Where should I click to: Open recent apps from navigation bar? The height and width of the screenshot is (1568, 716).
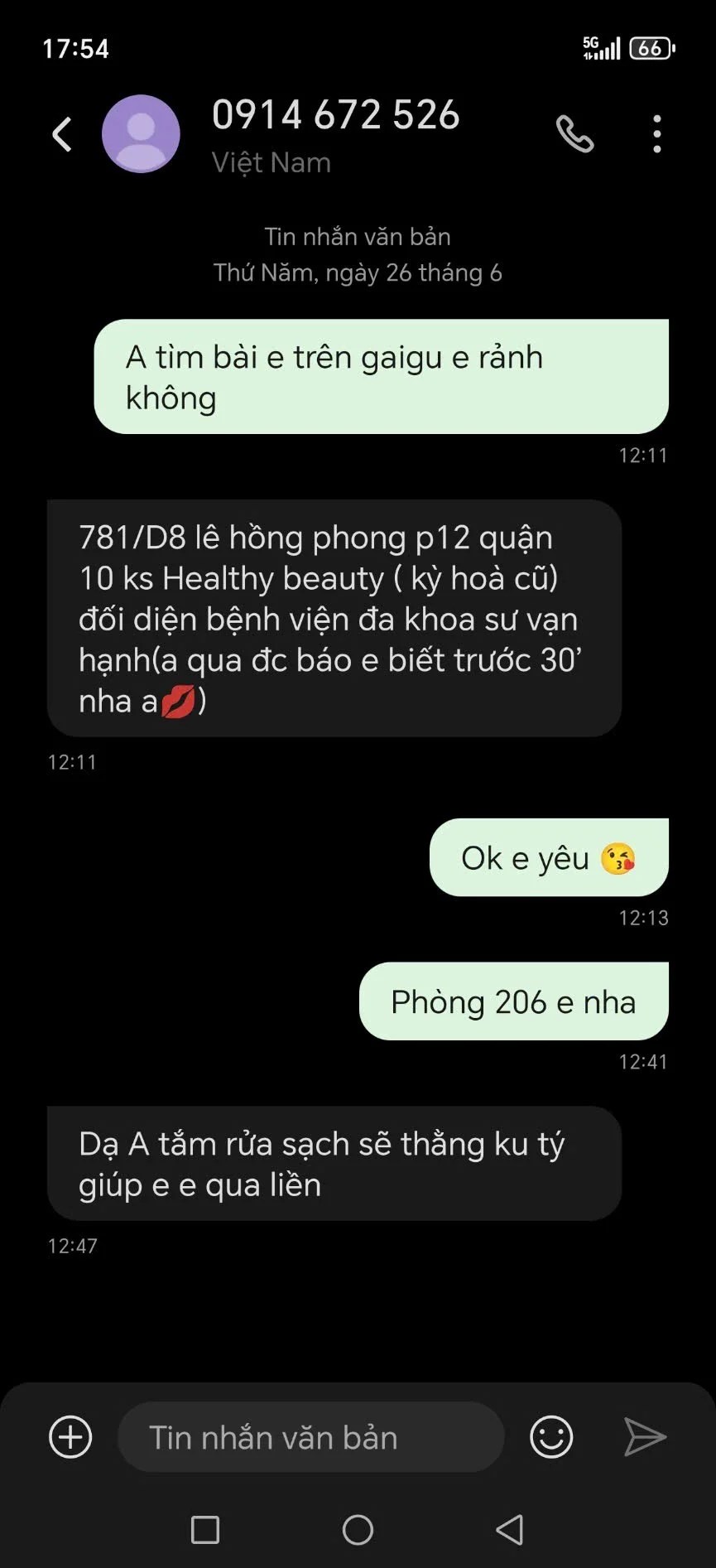point(205,1530)
